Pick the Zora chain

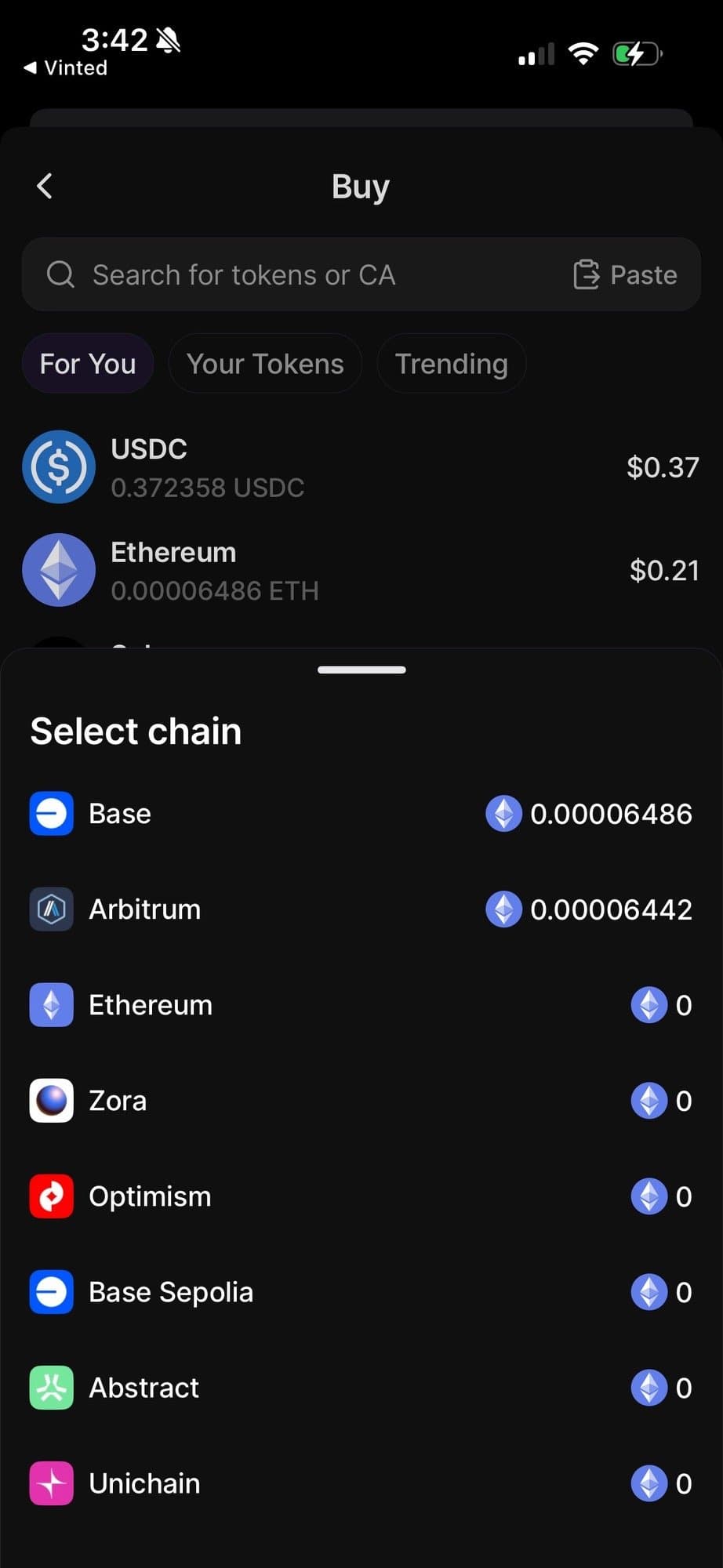pos(361,1101)
